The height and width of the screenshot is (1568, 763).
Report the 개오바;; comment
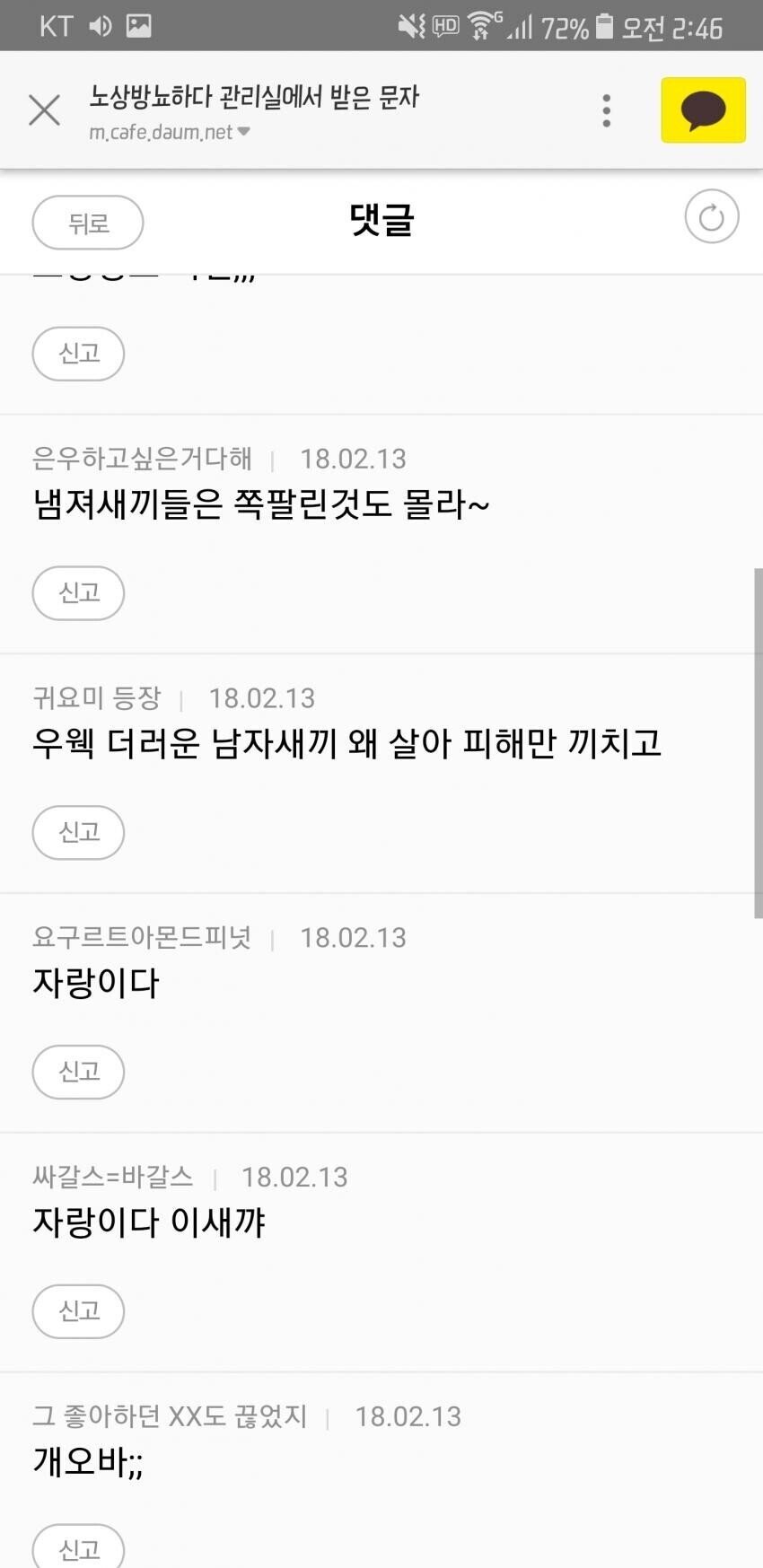pyautogui.click(x=78, y=1548)
